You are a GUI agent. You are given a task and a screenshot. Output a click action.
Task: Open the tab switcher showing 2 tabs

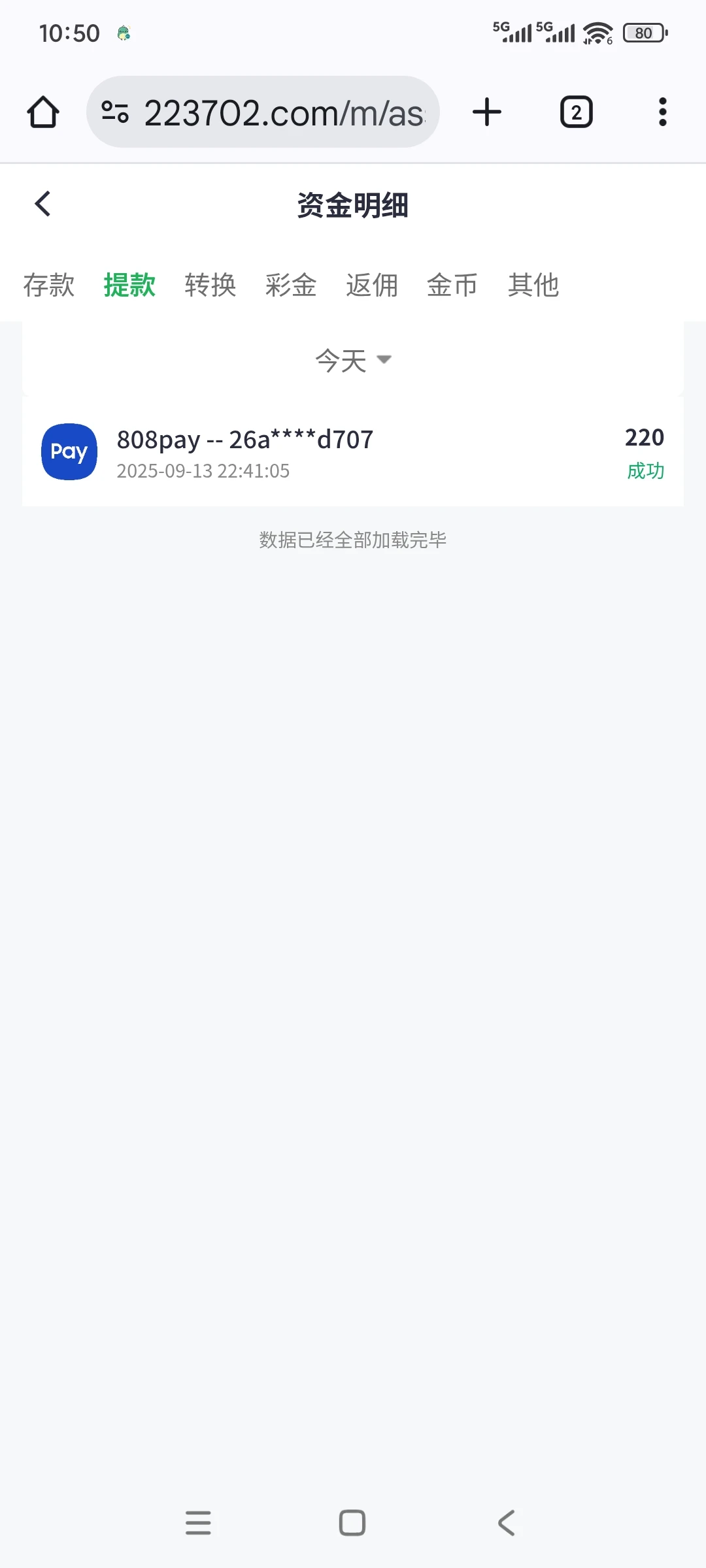point(576,112)
